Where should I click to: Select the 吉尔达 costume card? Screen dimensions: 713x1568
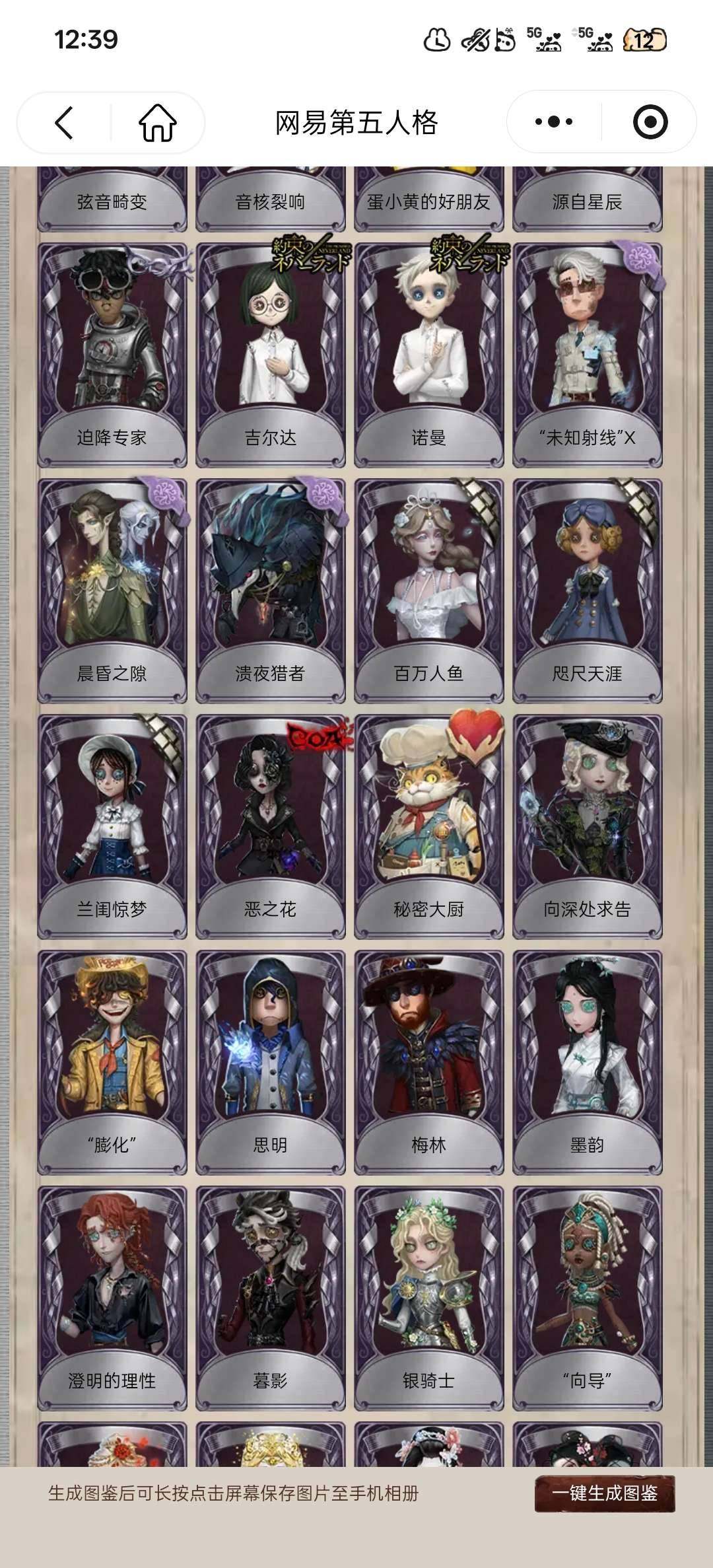click(x=271, y=355)
